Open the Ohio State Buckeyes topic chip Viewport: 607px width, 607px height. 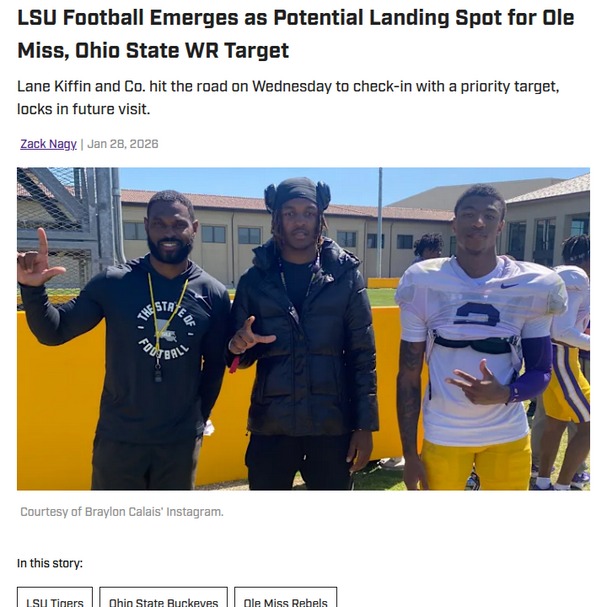coord(163,600)
